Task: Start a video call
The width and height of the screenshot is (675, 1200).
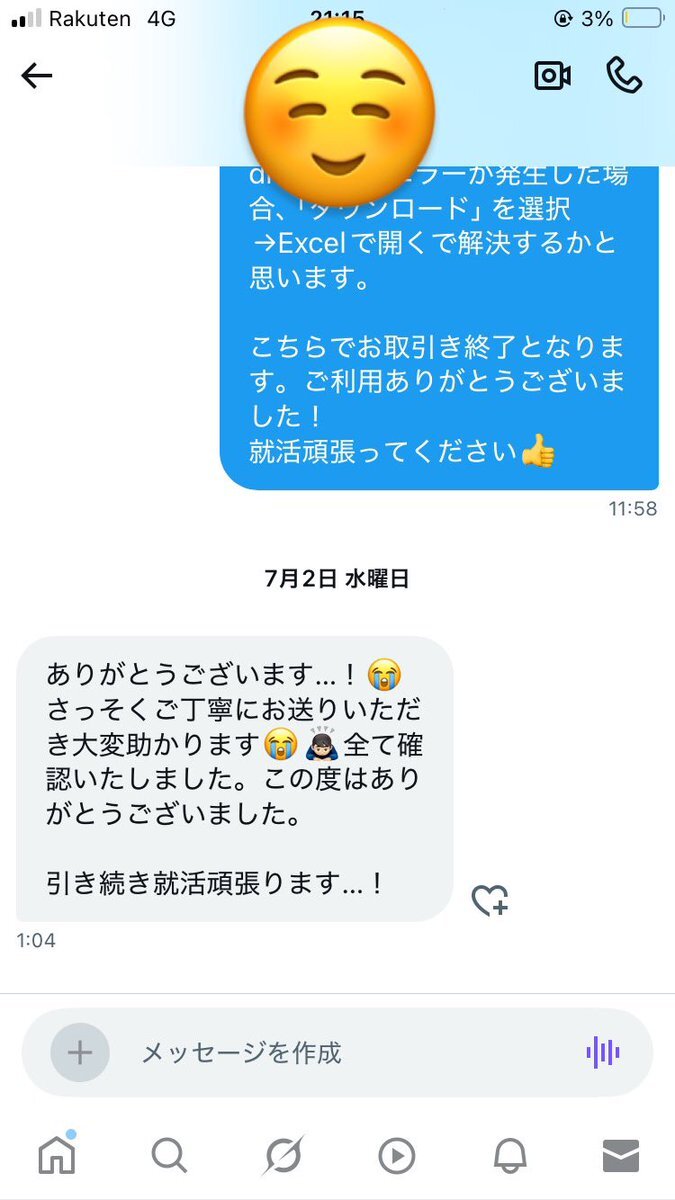Action: (552, 76)
